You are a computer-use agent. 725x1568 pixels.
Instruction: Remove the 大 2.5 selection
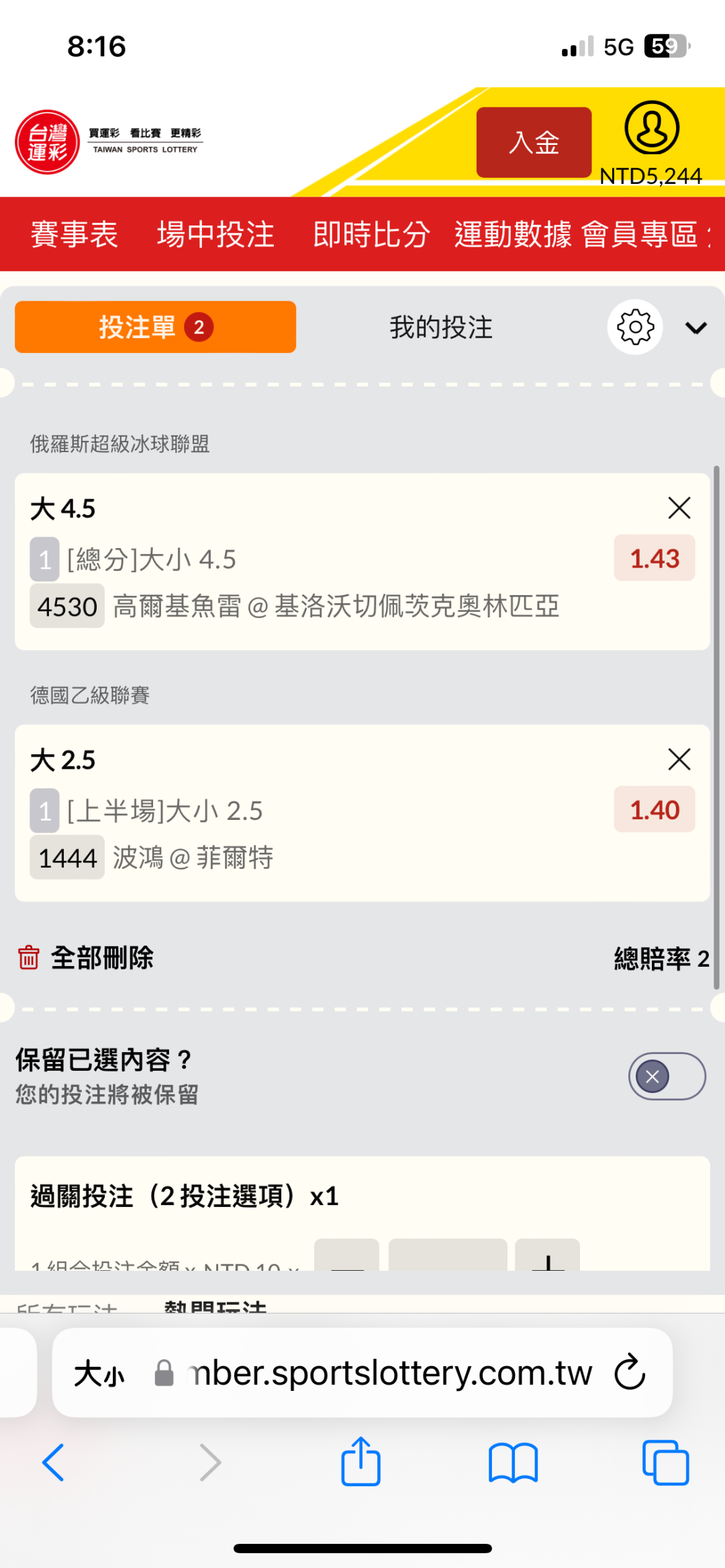(x=679, y=760)
